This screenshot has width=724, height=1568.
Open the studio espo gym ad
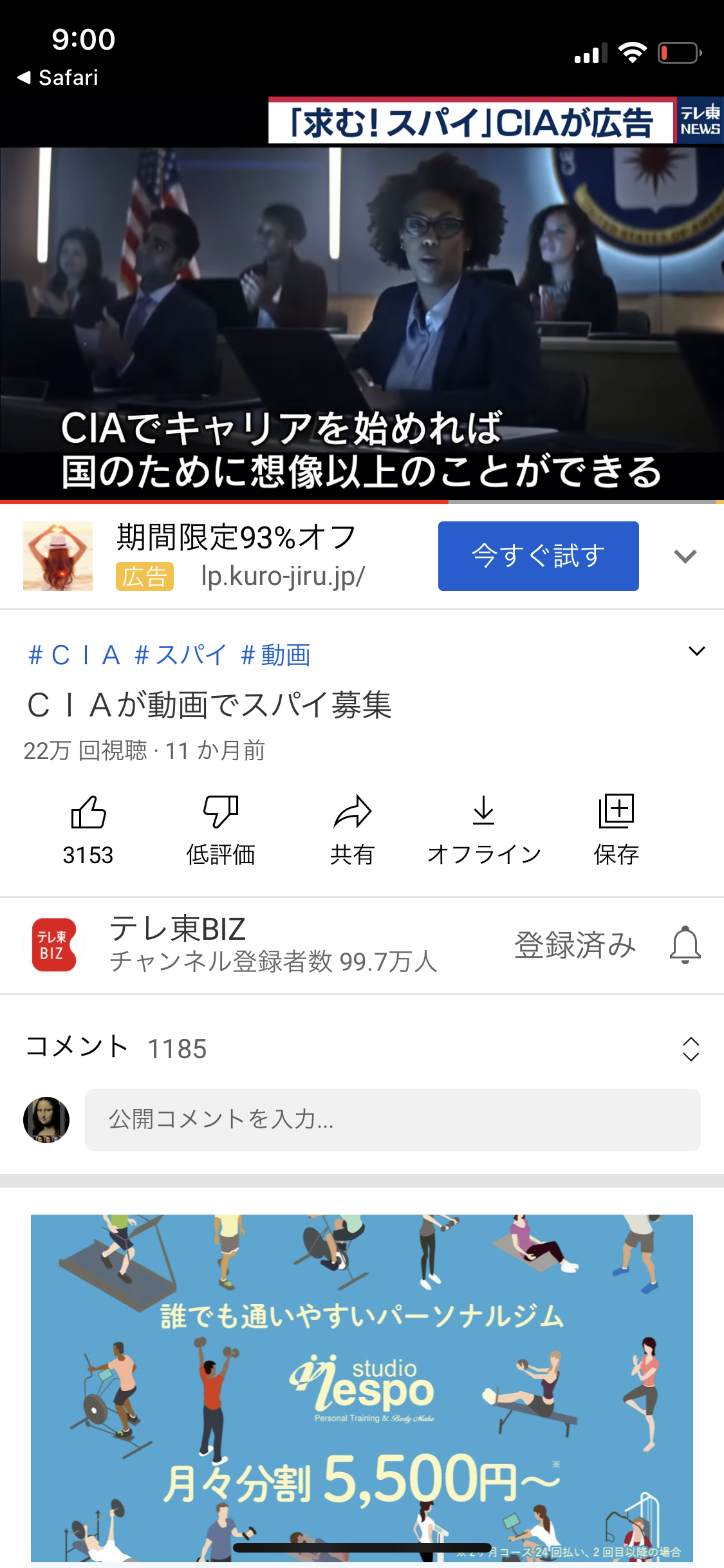362,1384
